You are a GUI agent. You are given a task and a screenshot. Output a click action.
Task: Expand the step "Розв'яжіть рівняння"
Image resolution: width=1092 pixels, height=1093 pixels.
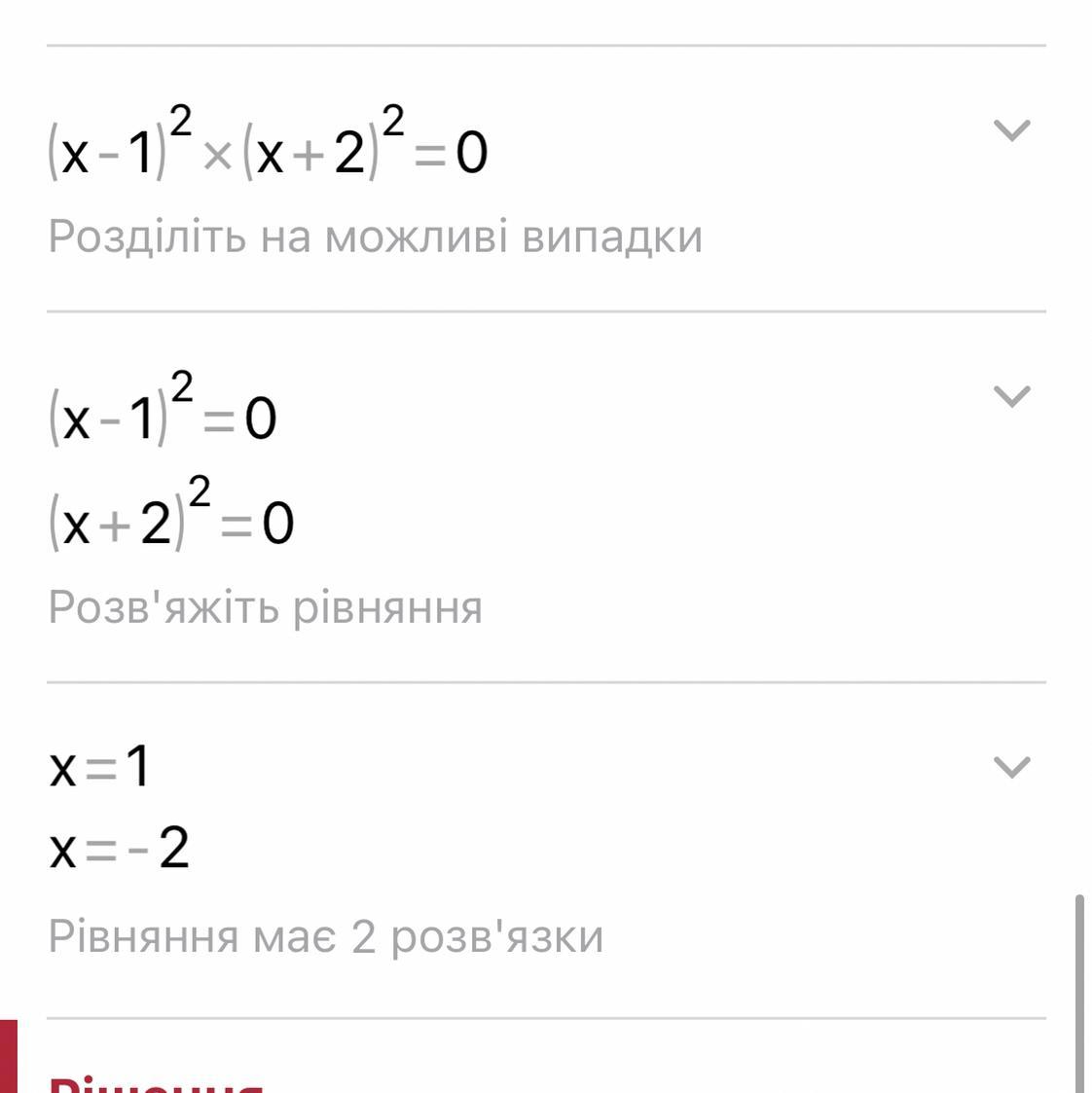[1011, 396]
